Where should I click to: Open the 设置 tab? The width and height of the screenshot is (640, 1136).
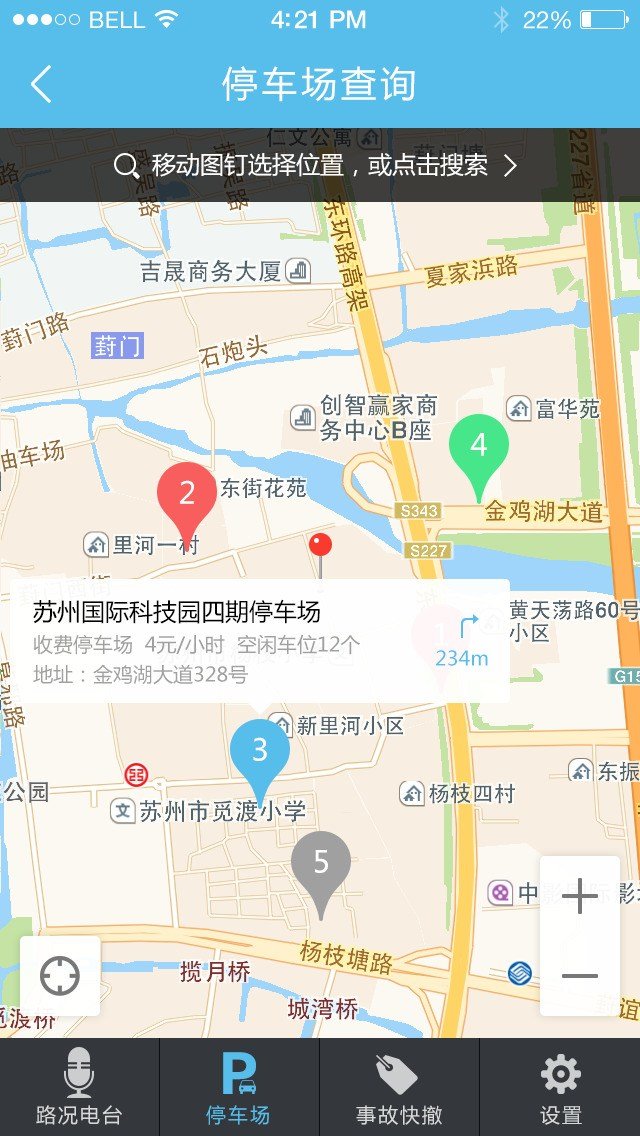tap(560, 1087)
